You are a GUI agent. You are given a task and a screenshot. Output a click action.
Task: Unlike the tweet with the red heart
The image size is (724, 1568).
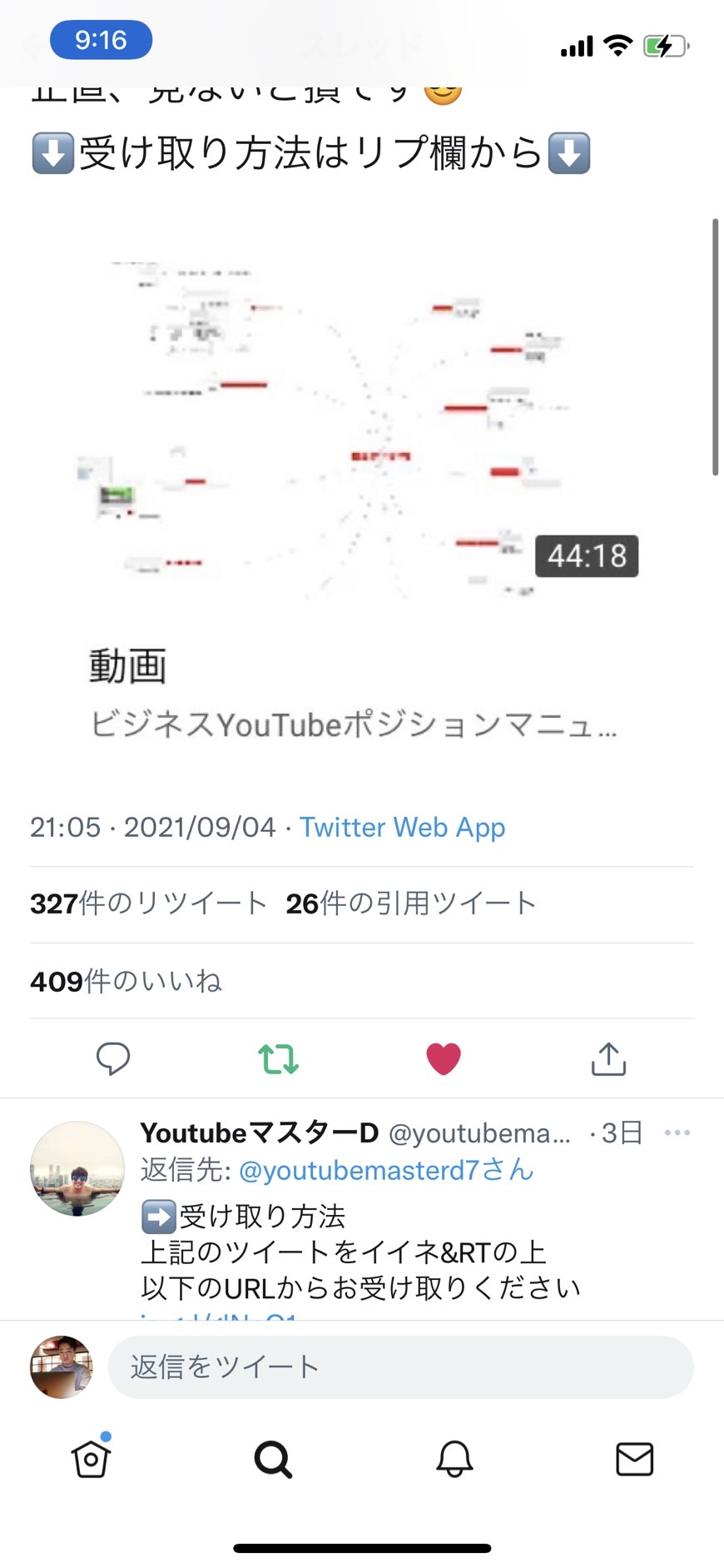pos(444,1058)
